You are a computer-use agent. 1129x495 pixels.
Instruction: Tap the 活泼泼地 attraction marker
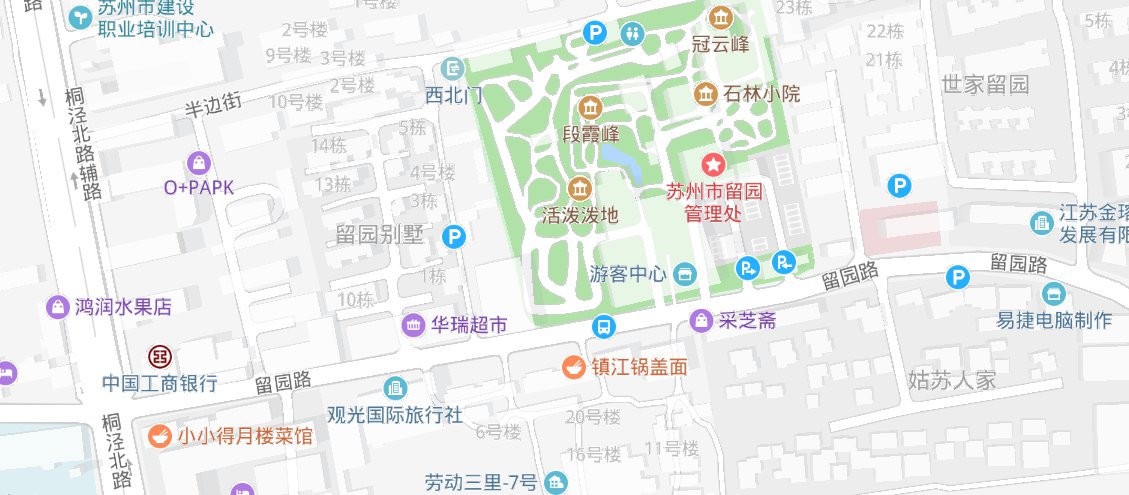pos(580,188)
